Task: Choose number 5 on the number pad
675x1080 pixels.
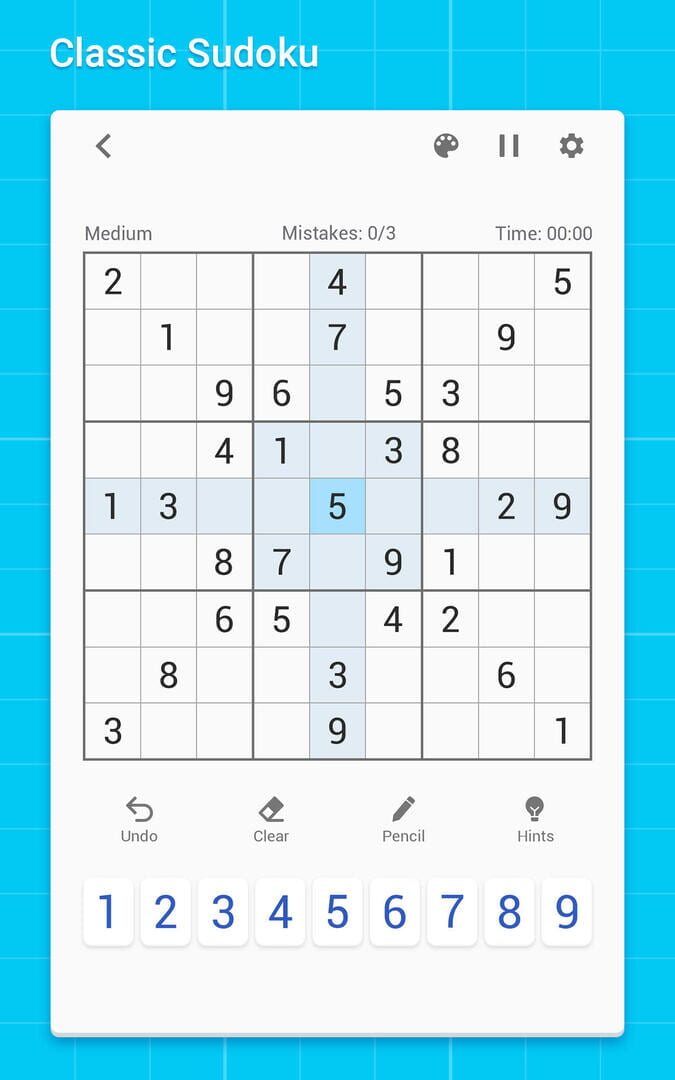Action: (x=337, y=912)
